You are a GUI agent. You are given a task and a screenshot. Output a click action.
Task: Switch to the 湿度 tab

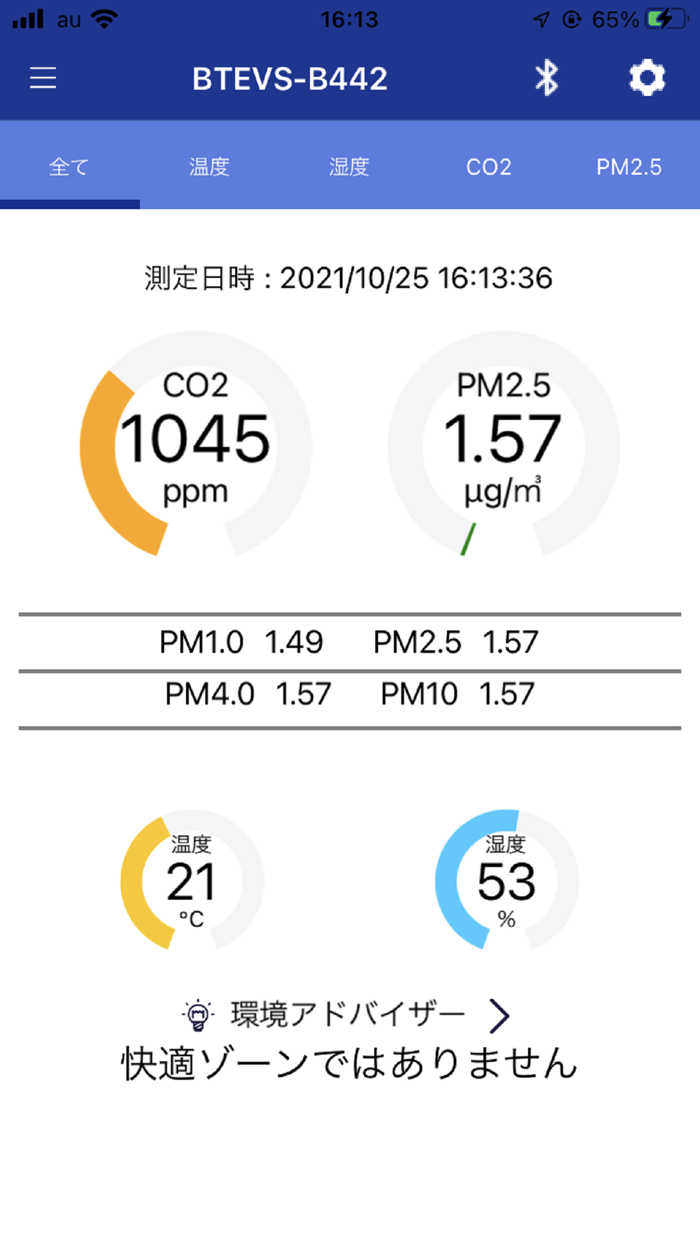pos(349,167)
